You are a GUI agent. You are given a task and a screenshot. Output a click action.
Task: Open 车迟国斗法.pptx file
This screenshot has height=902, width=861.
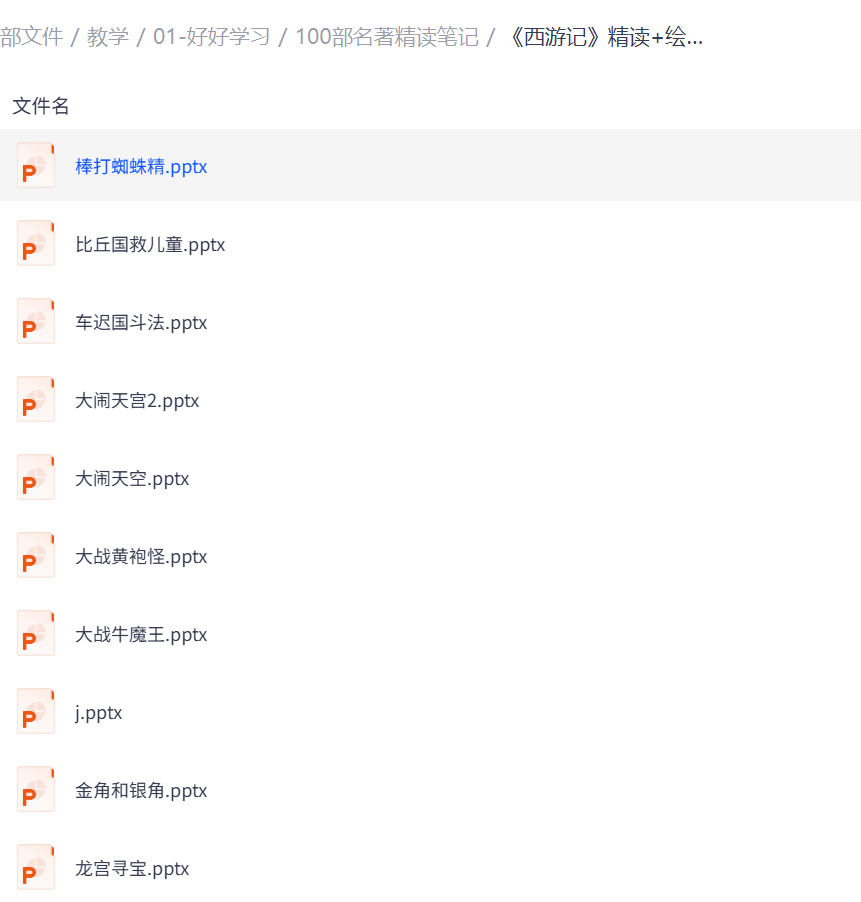(x=141, y=322)
